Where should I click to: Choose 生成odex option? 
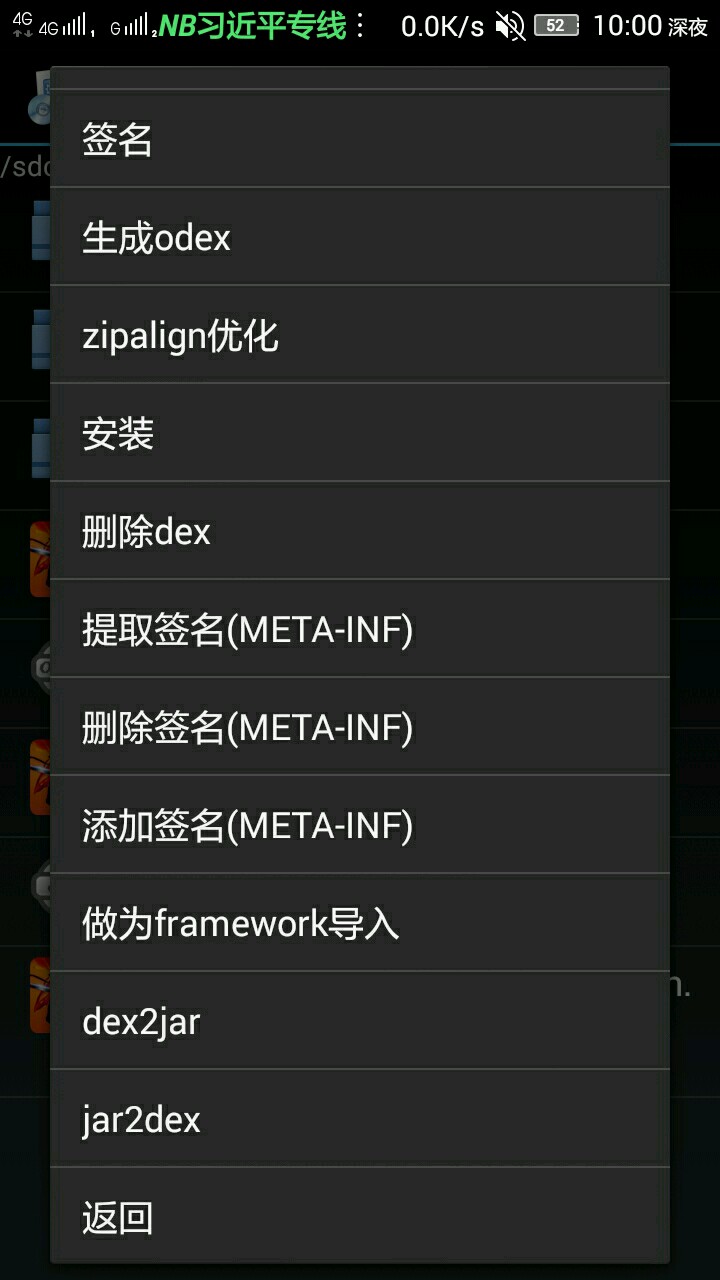(x=360, y=237)
